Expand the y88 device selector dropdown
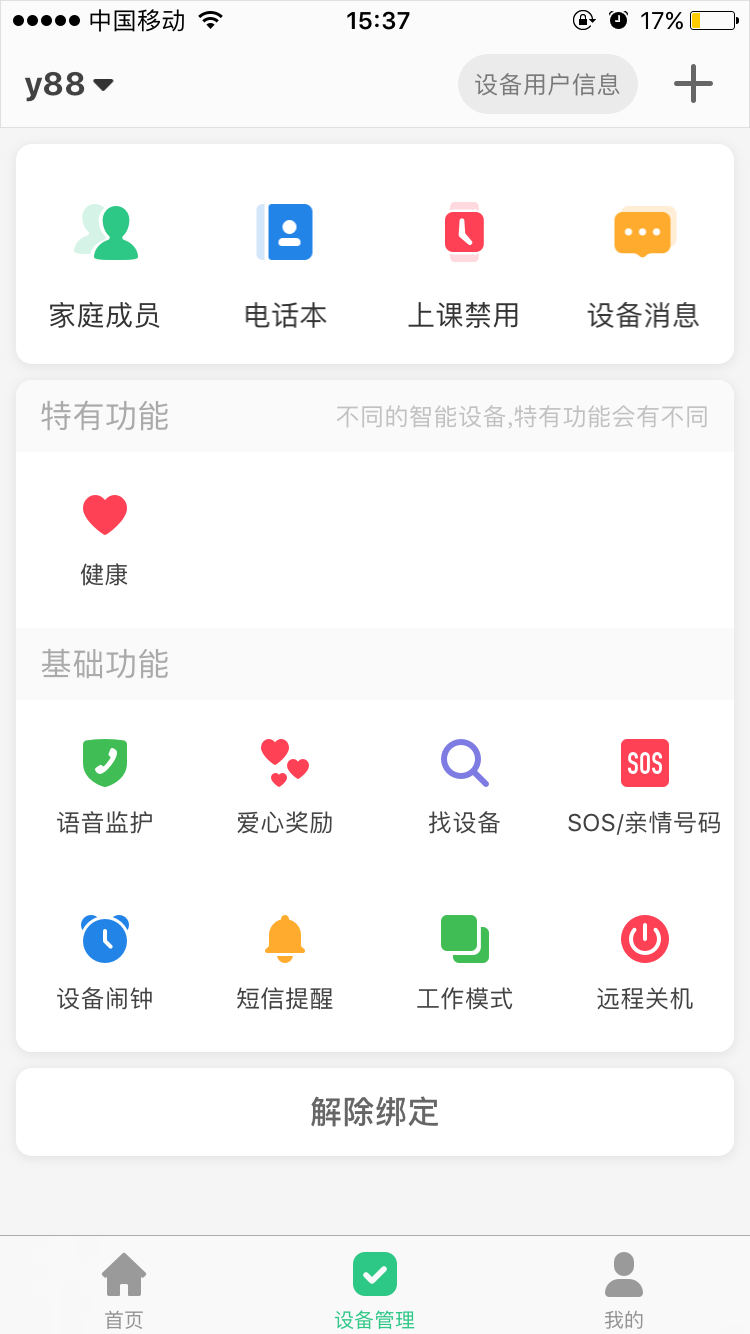The height and width of the screenshot is (1334, 750). 70,84
